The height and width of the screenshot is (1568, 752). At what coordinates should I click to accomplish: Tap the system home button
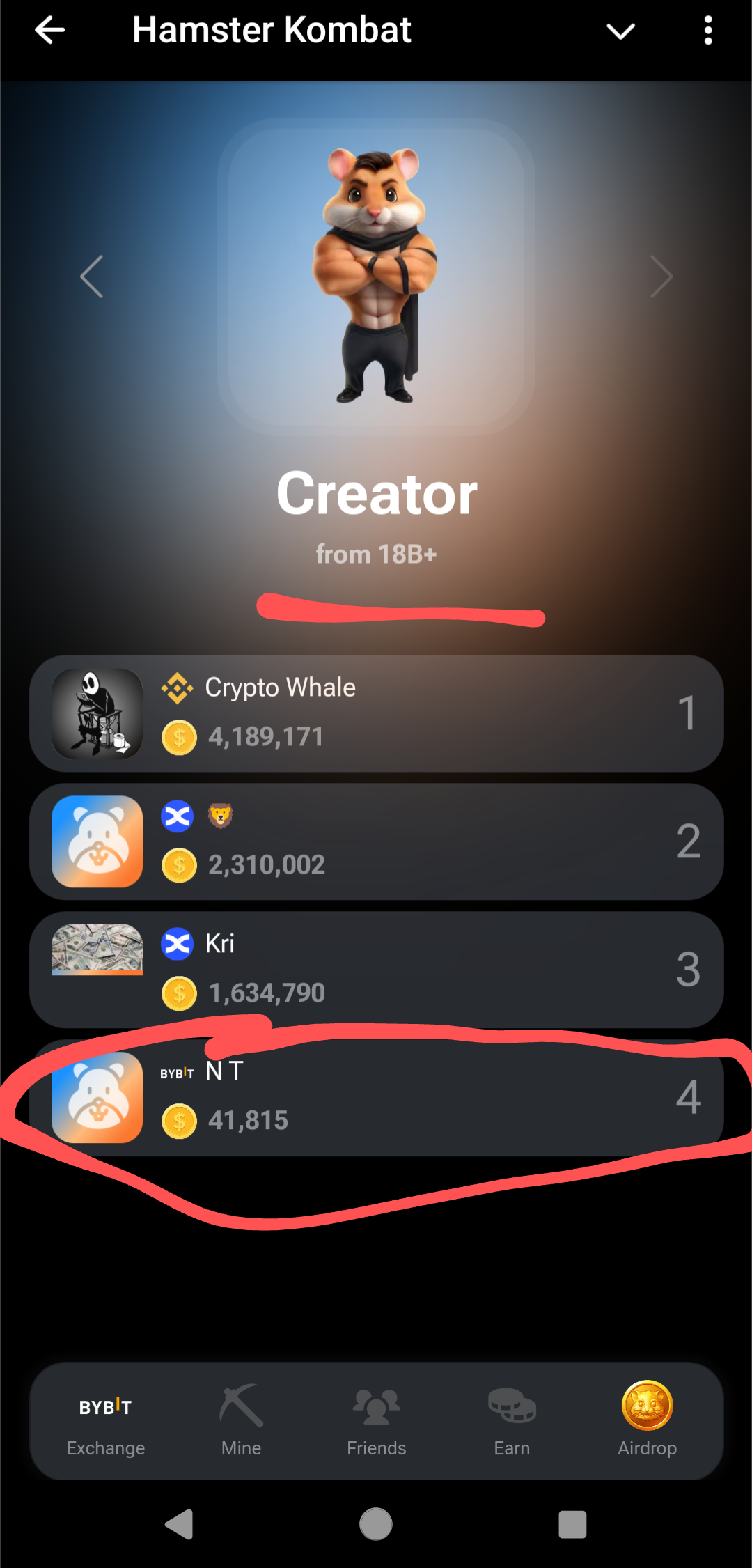point(376,1524)
